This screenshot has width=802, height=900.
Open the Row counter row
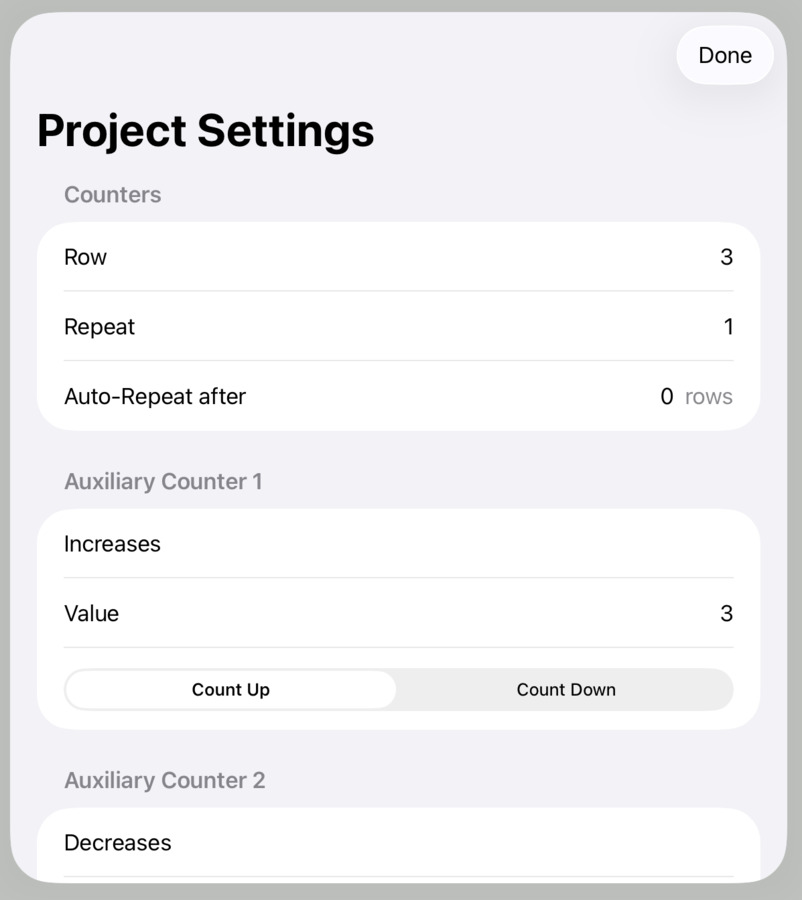point(398,257)
